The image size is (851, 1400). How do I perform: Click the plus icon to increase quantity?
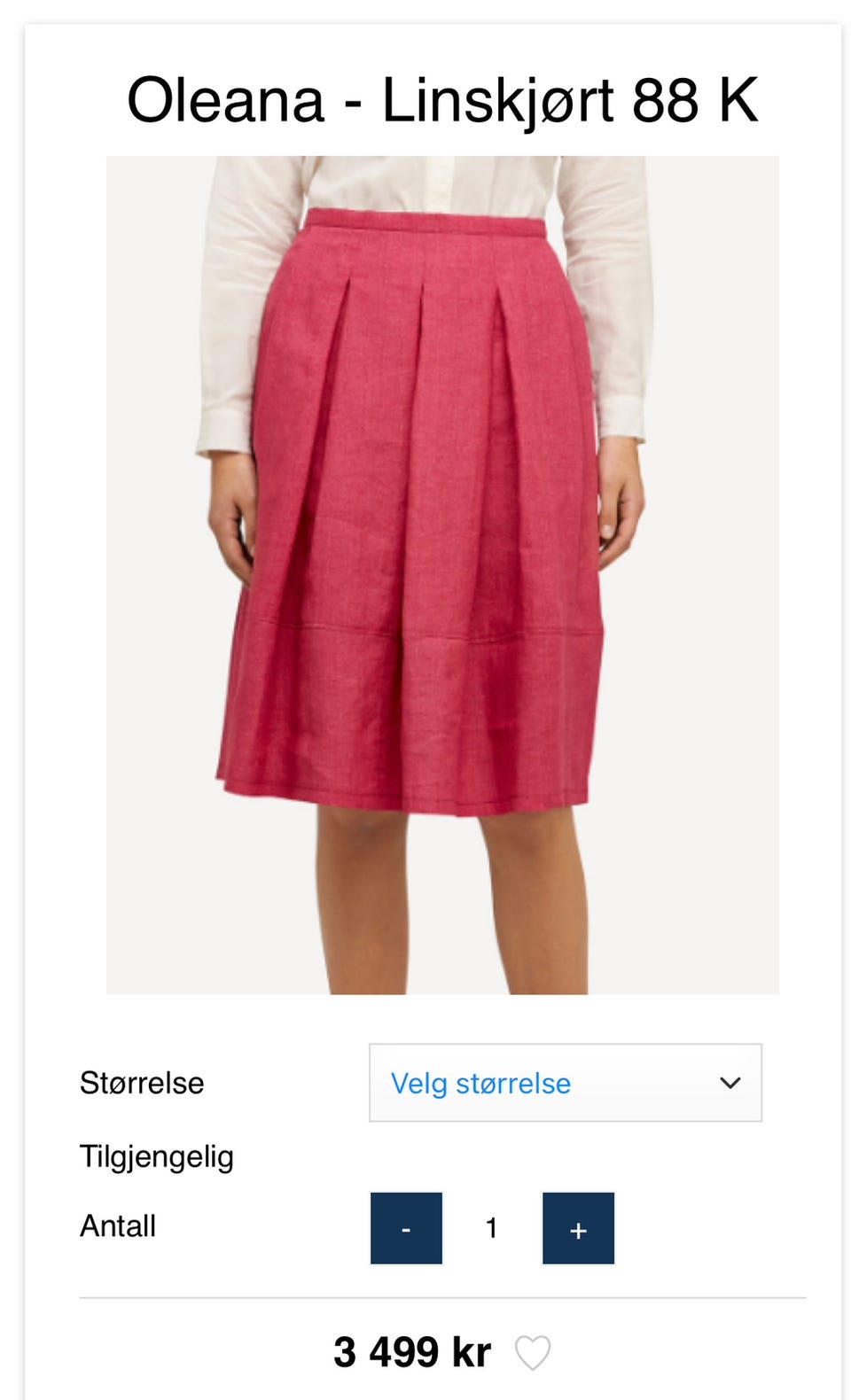pos(578,1228)
